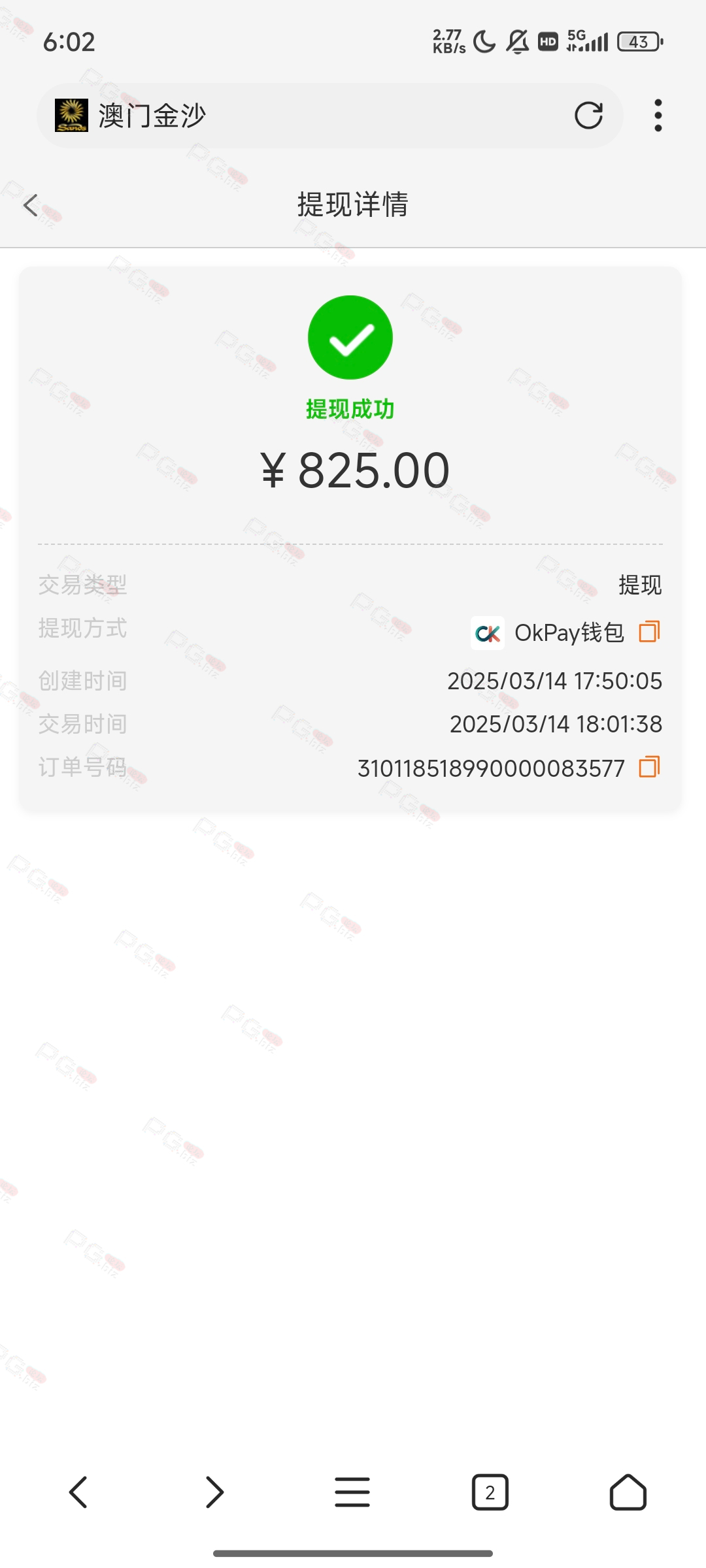Navigate forward with the browser bottom arrow
This screenshot has width=706, height=1568.
(x=214, y=1492)
